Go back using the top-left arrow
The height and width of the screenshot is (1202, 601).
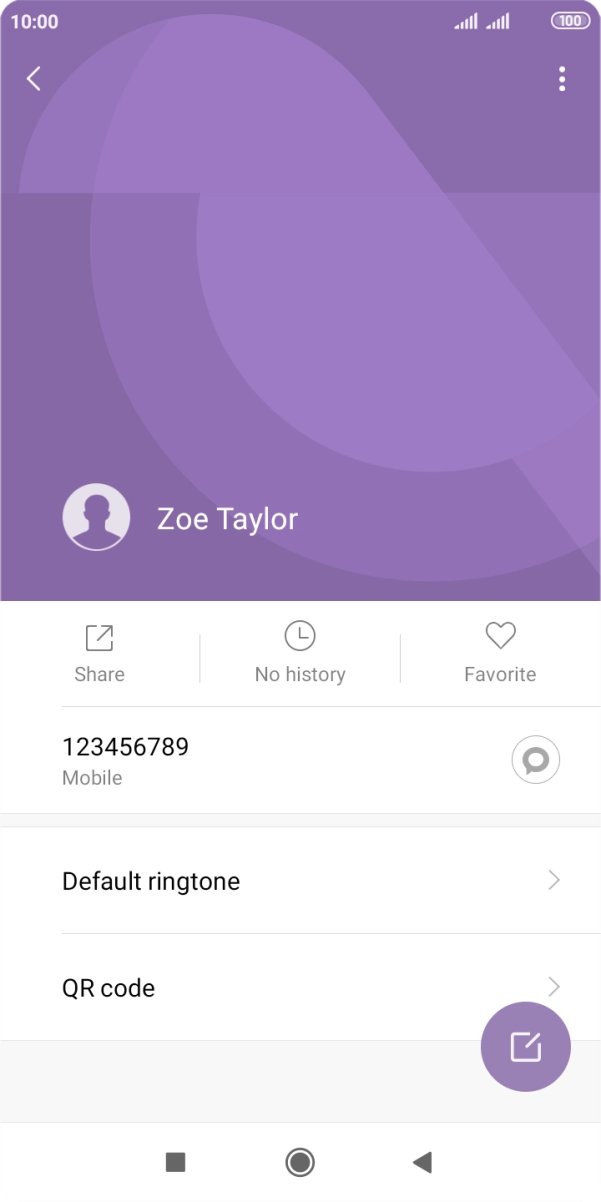pos(34,79)
